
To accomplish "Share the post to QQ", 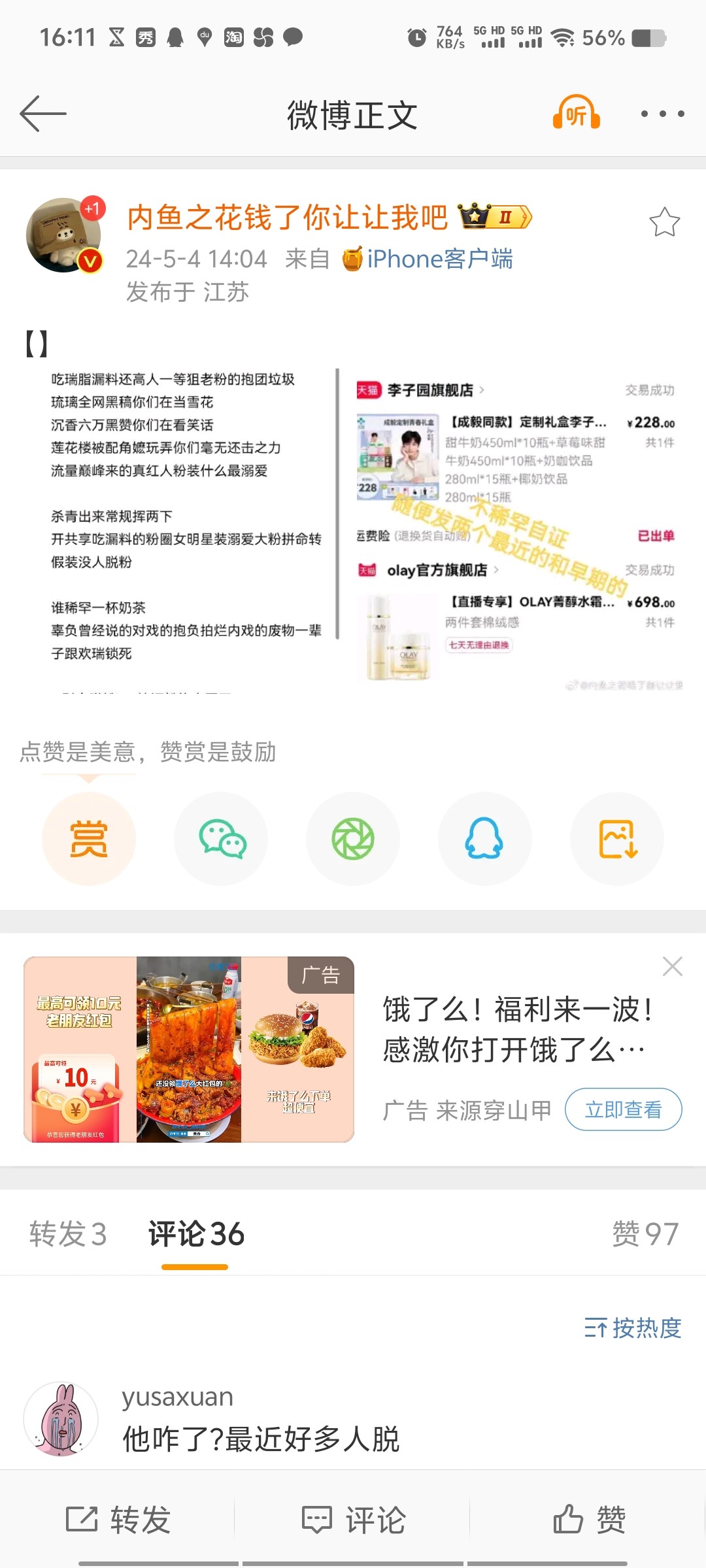I will (484, 839).
